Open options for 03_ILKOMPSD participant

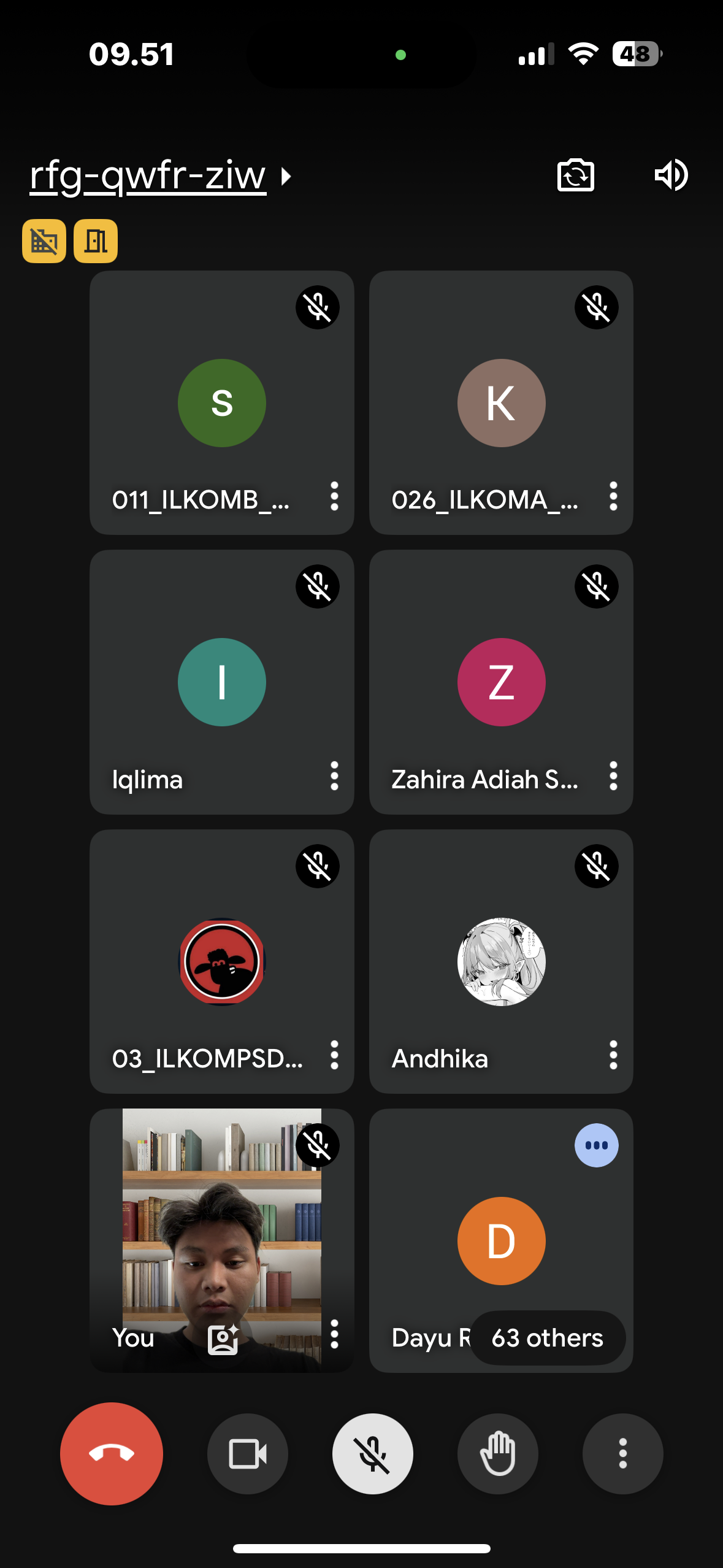(x=334, y=1055)
